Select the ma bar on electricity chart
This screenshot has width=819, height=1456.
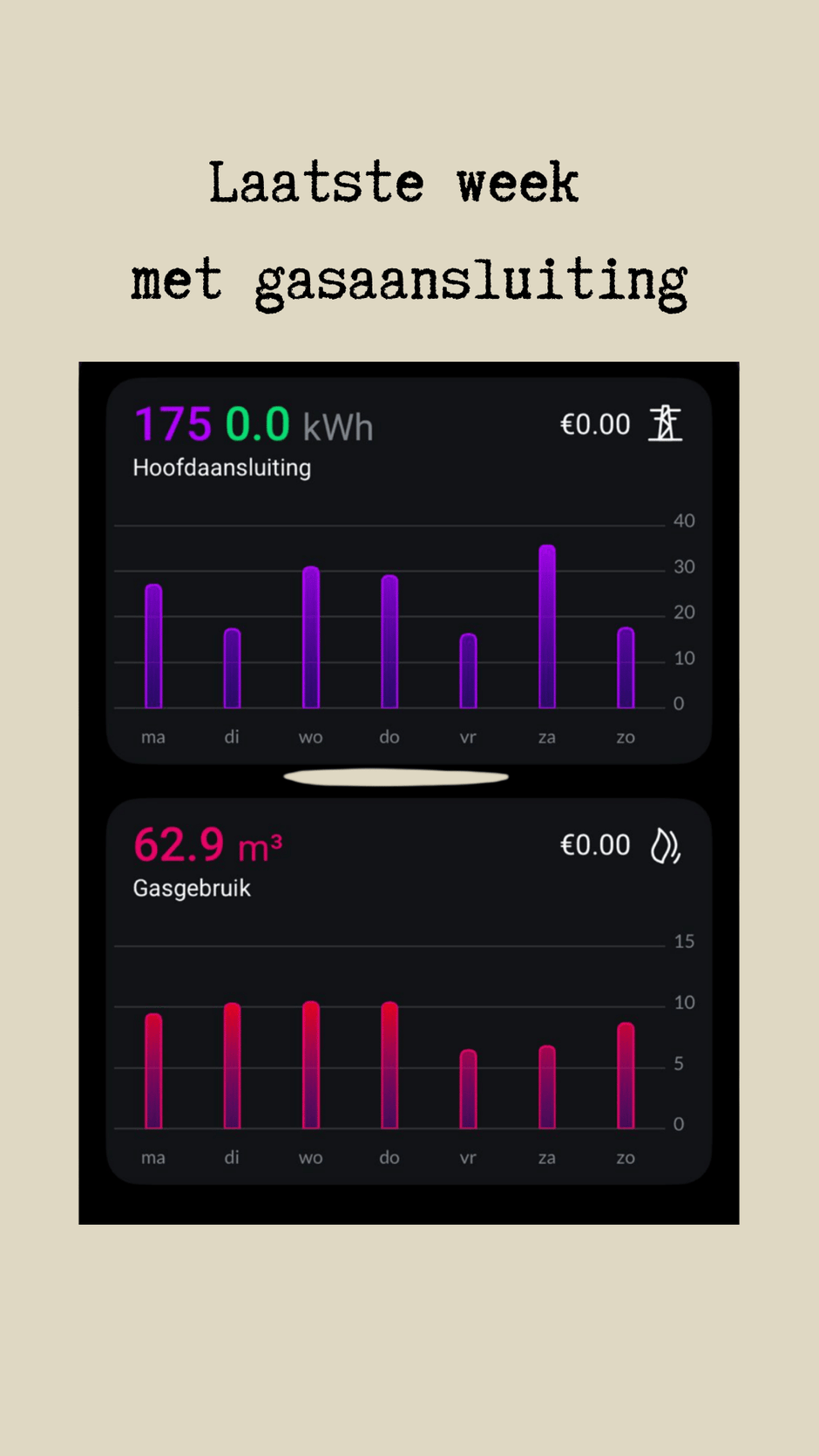pos(153,645)
